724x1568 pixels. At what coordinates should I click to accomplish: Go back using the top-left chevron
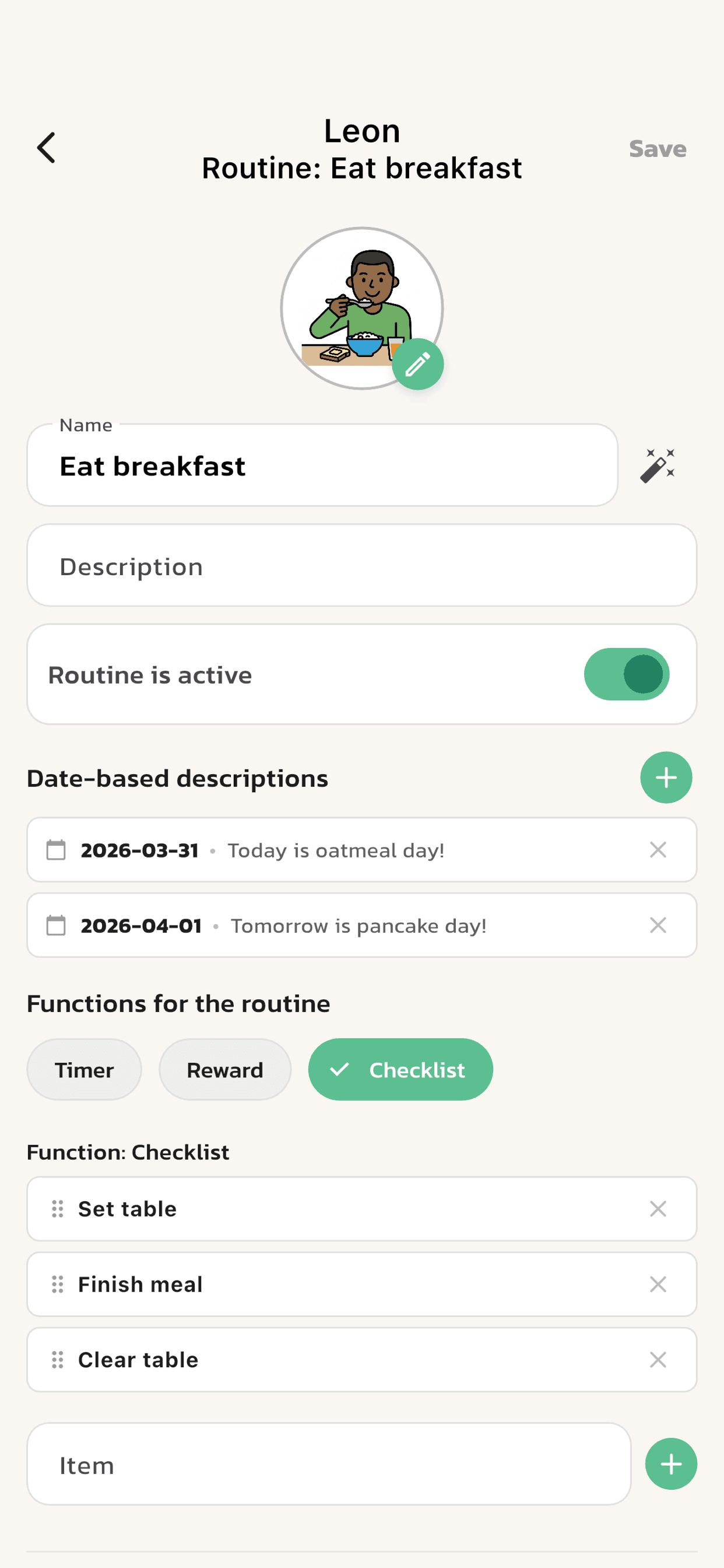(46, 146)
